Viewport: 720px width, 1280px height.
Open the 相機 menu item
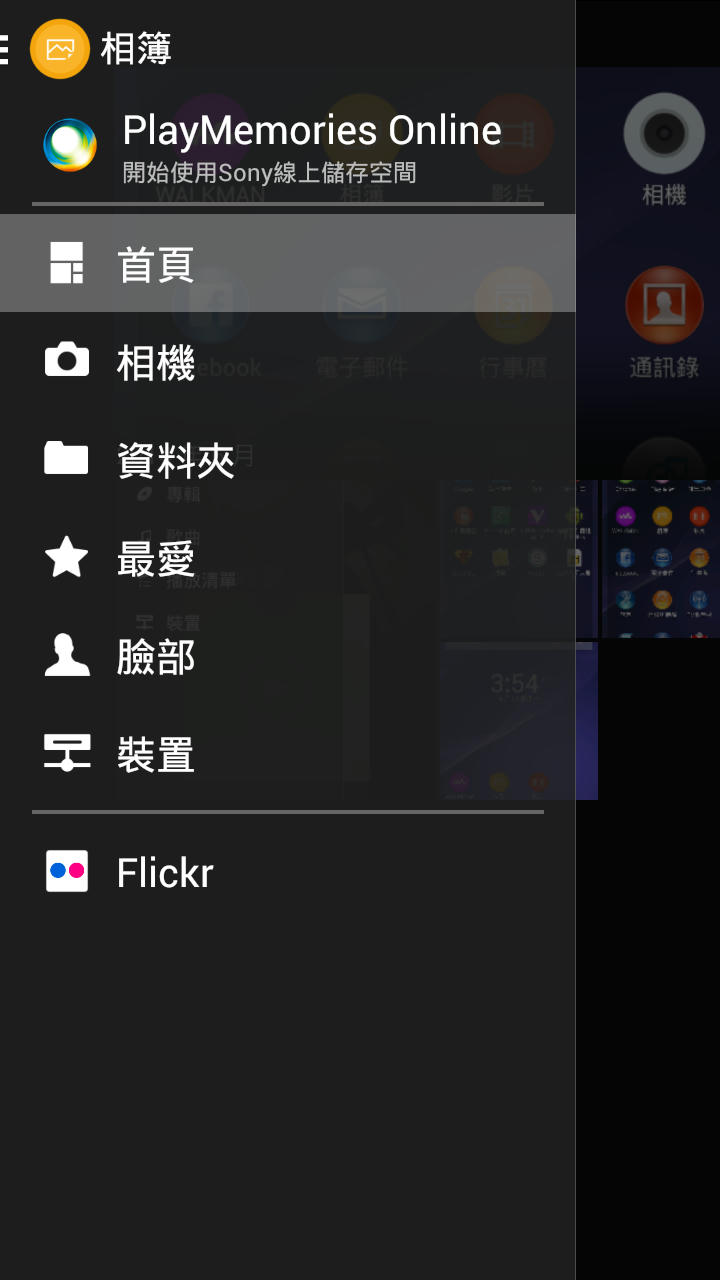click(x=288, y=361)
